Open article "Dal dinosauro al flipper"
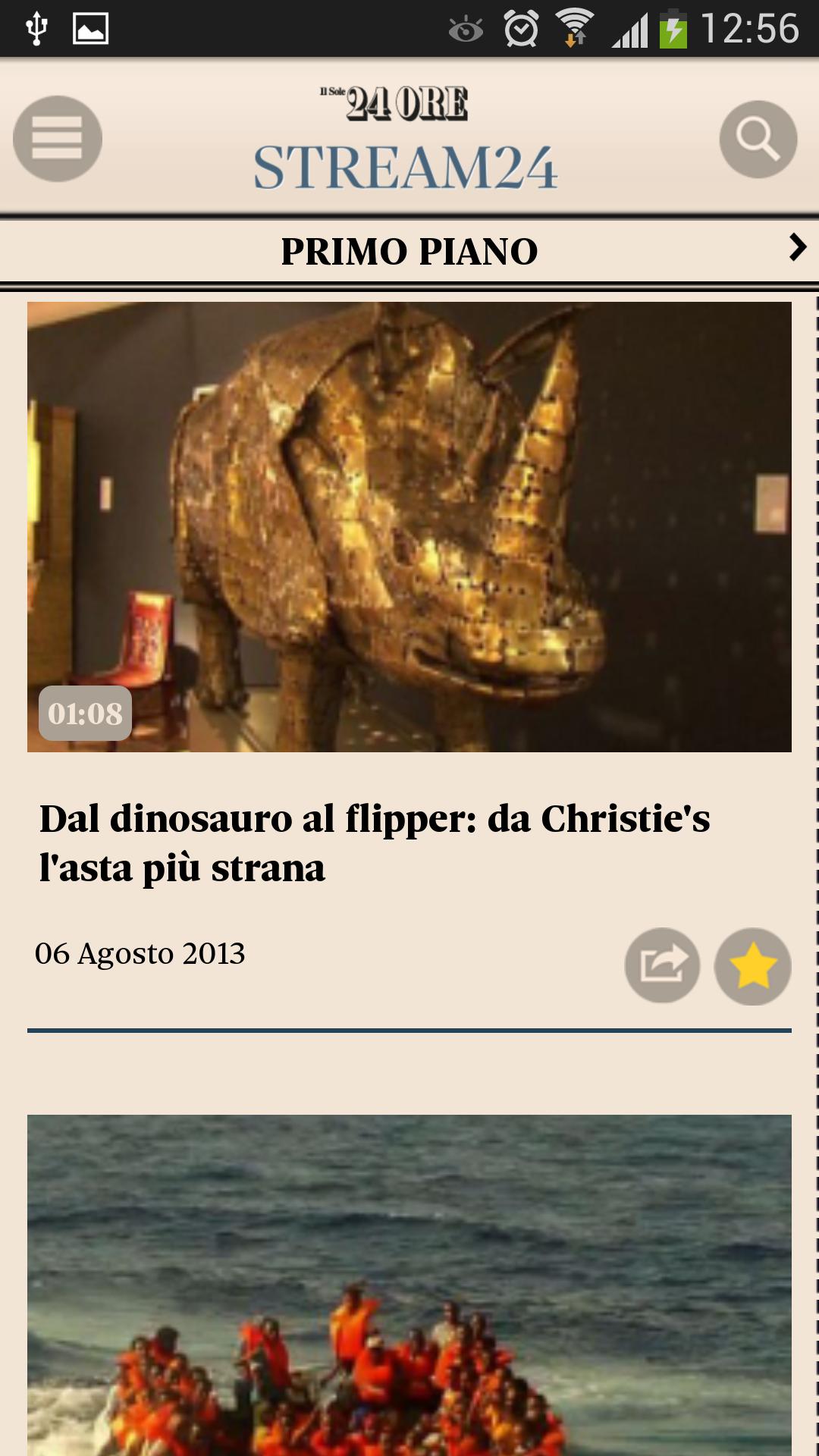Screen dimensions: 819x1456 tap(375, 843)
